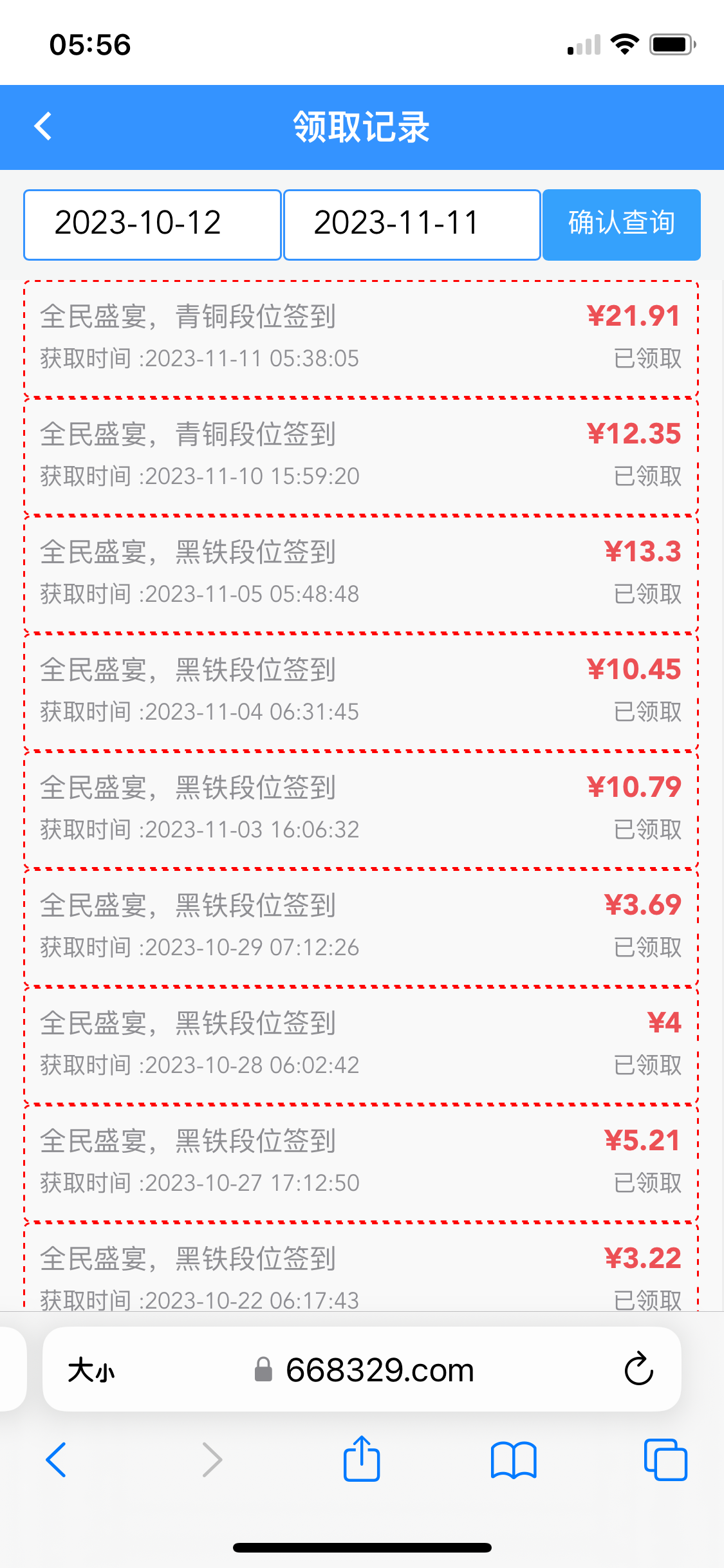The image size is (724, 1568).
Task: Go back in Safari browser history
Action: [56, 1459]
